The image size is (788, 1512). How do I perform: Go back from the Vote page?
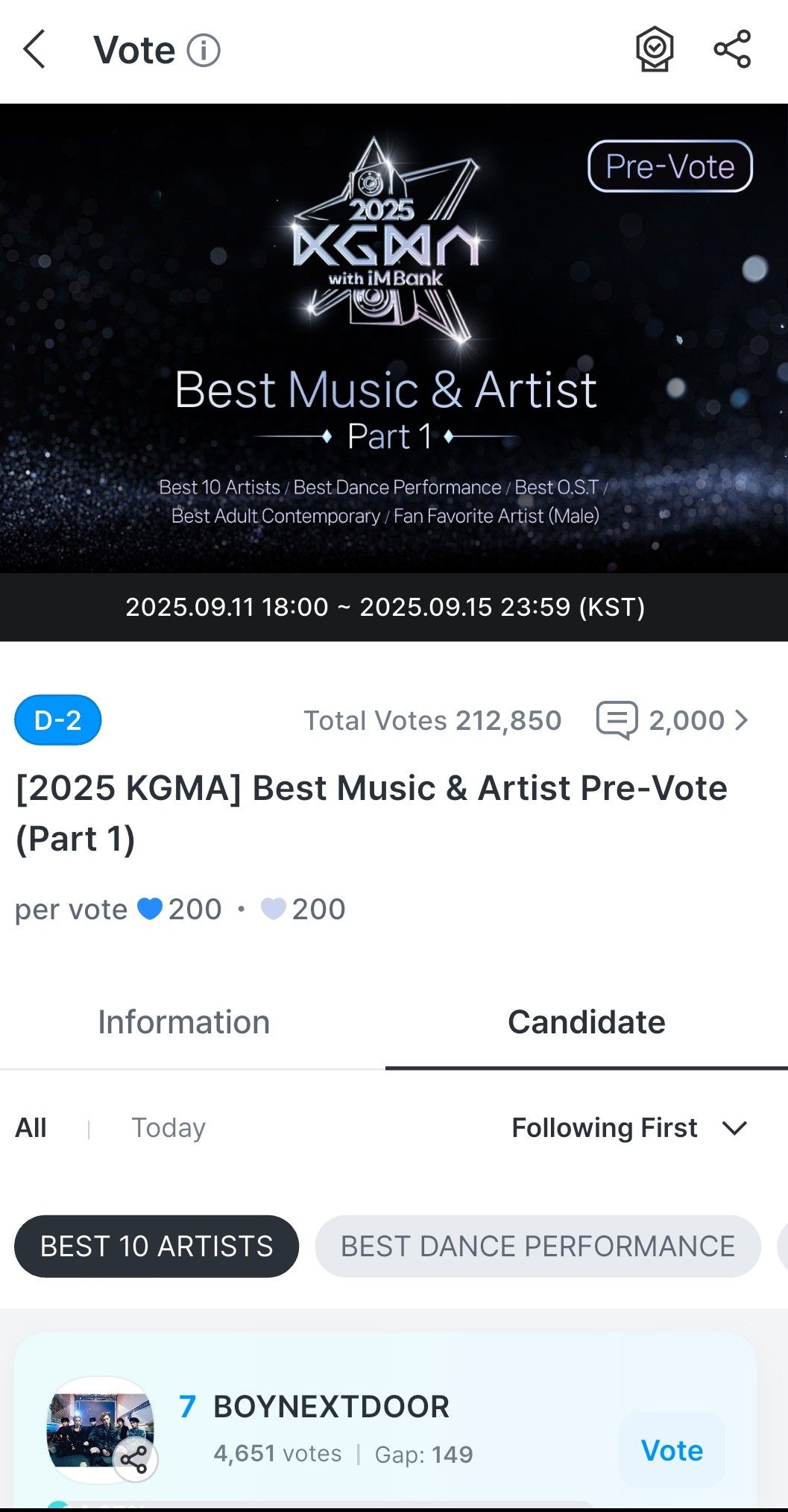click(34, 50)
